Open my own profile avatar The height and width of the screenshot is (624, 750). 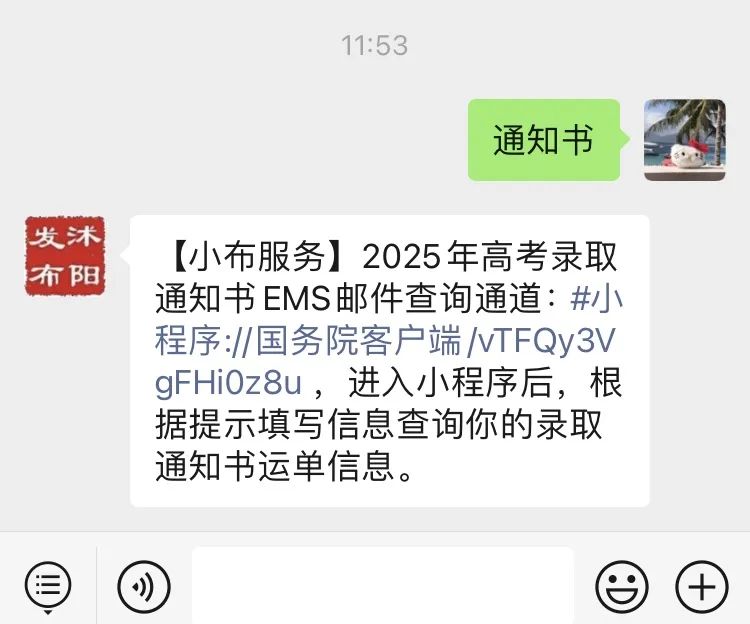[x=684, y=140]
